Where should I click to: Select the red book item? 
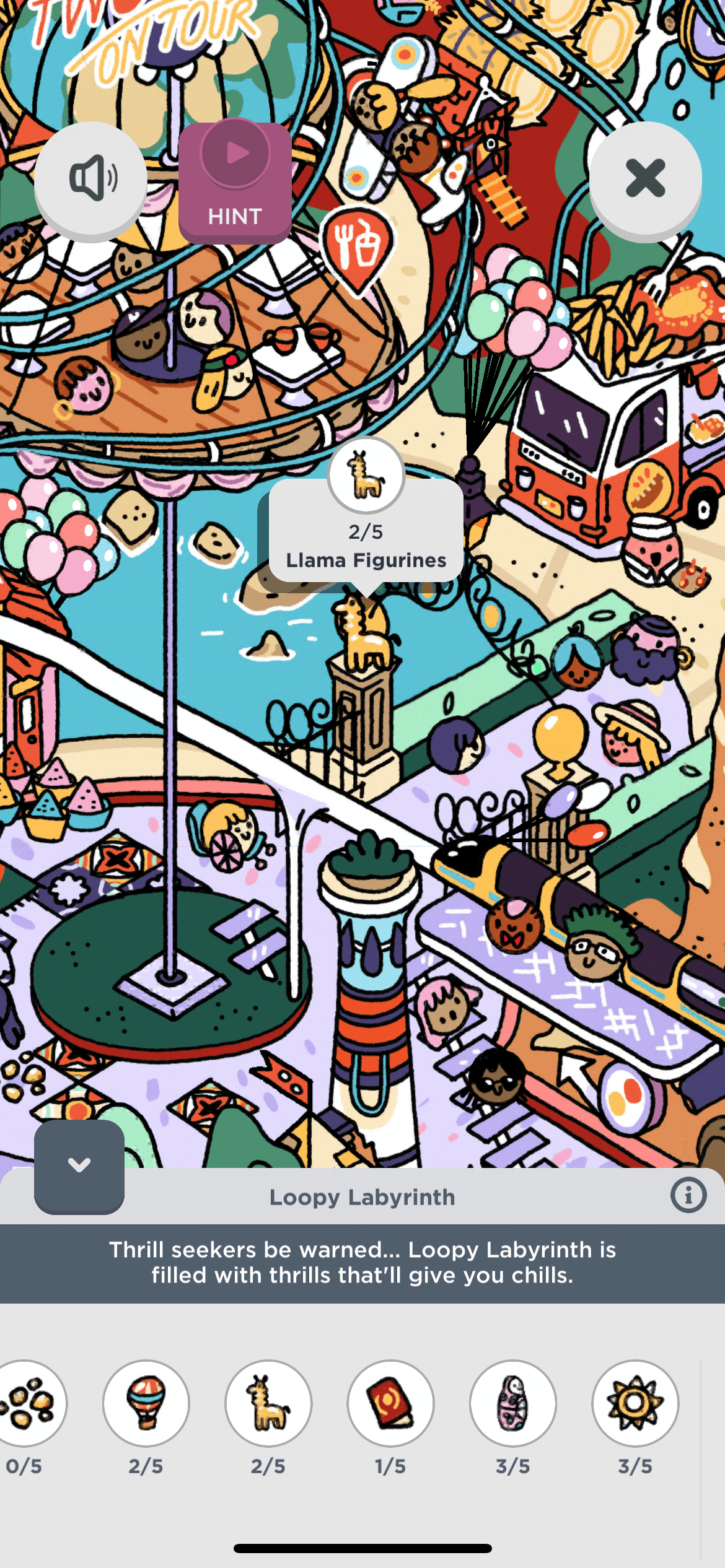pyautogui.click(x=390, y=1403)
